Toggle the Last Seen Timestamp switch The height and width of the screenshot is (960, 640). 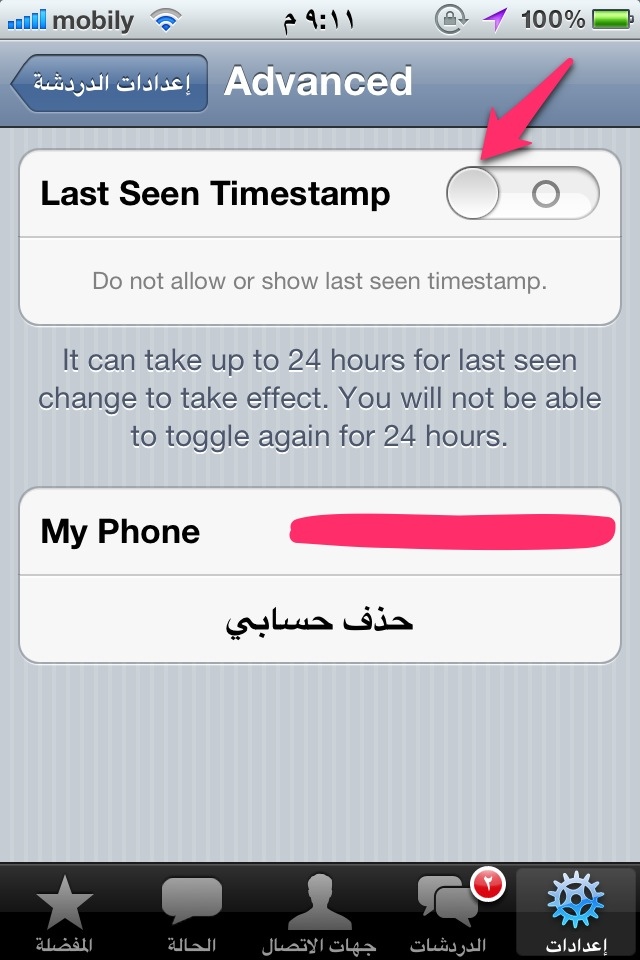[522, 193]
